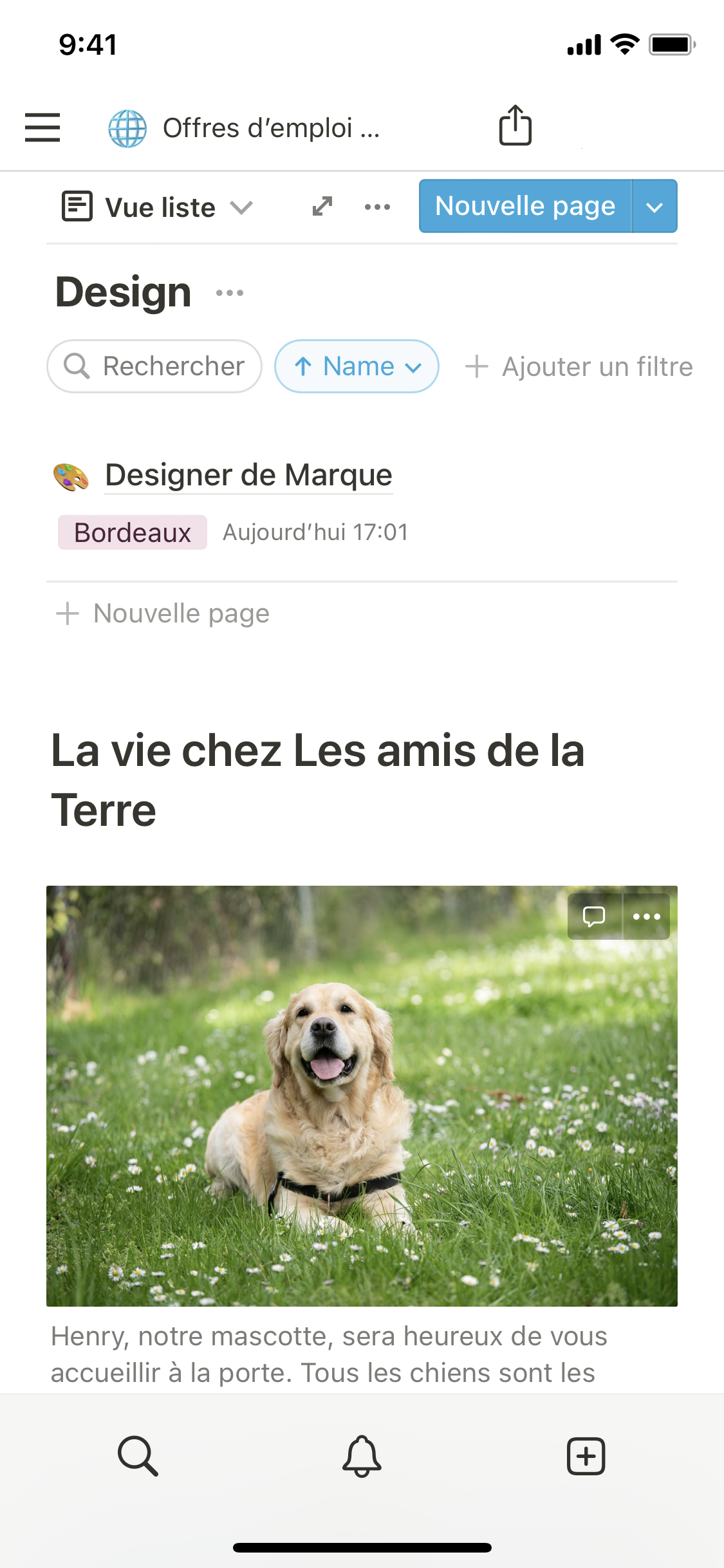
Task: Open the dog image more options
Action: (647, 916)
